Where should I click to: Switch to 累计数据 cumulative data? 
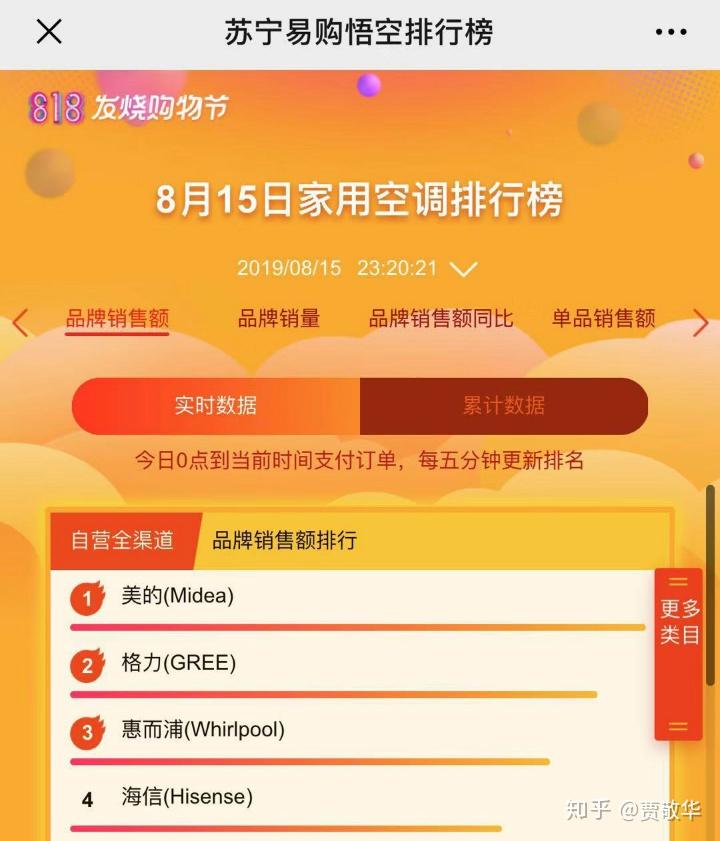pyautogui.click(x=504, y=406)
